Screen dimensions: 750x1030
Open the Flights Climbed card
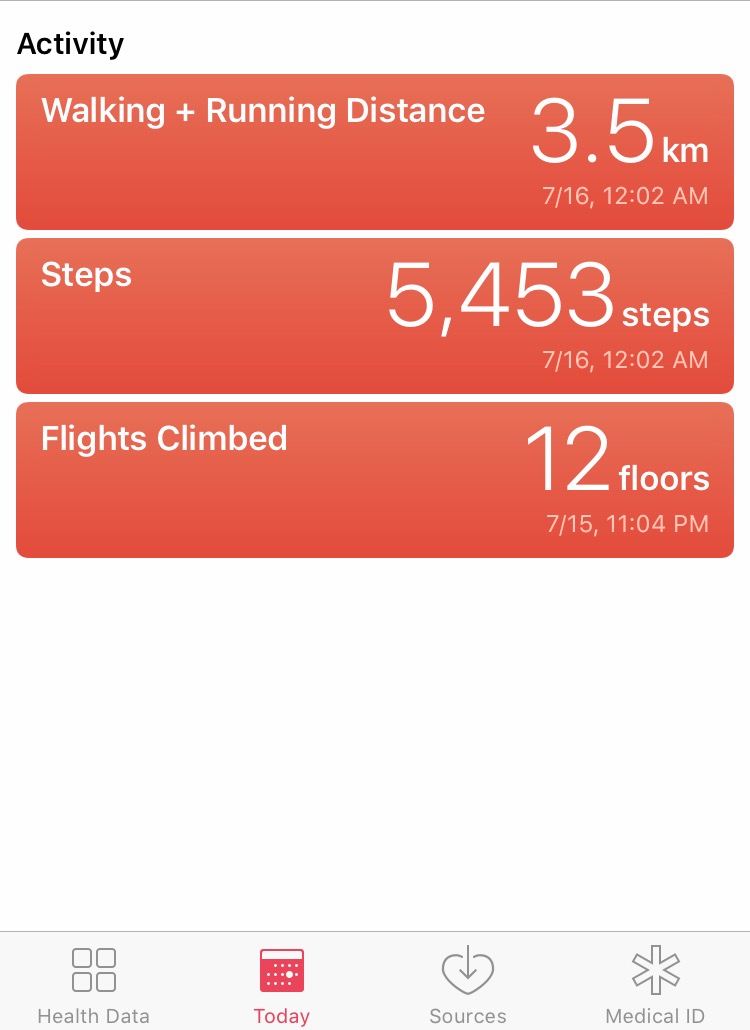(375, 480)
